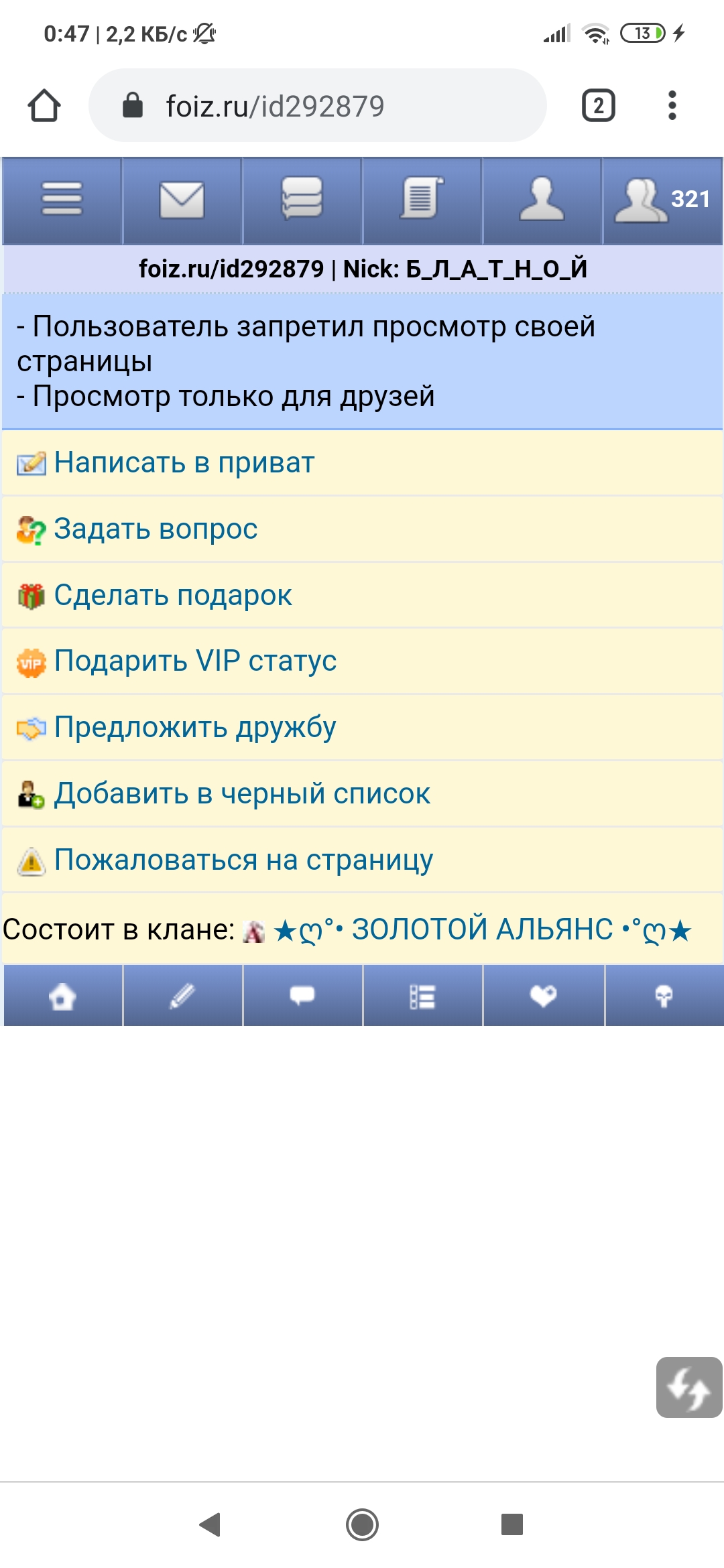The width and height of the screenshot is (724, 1568).
Task: Open the friends icon showing 321
Action: 662,200
